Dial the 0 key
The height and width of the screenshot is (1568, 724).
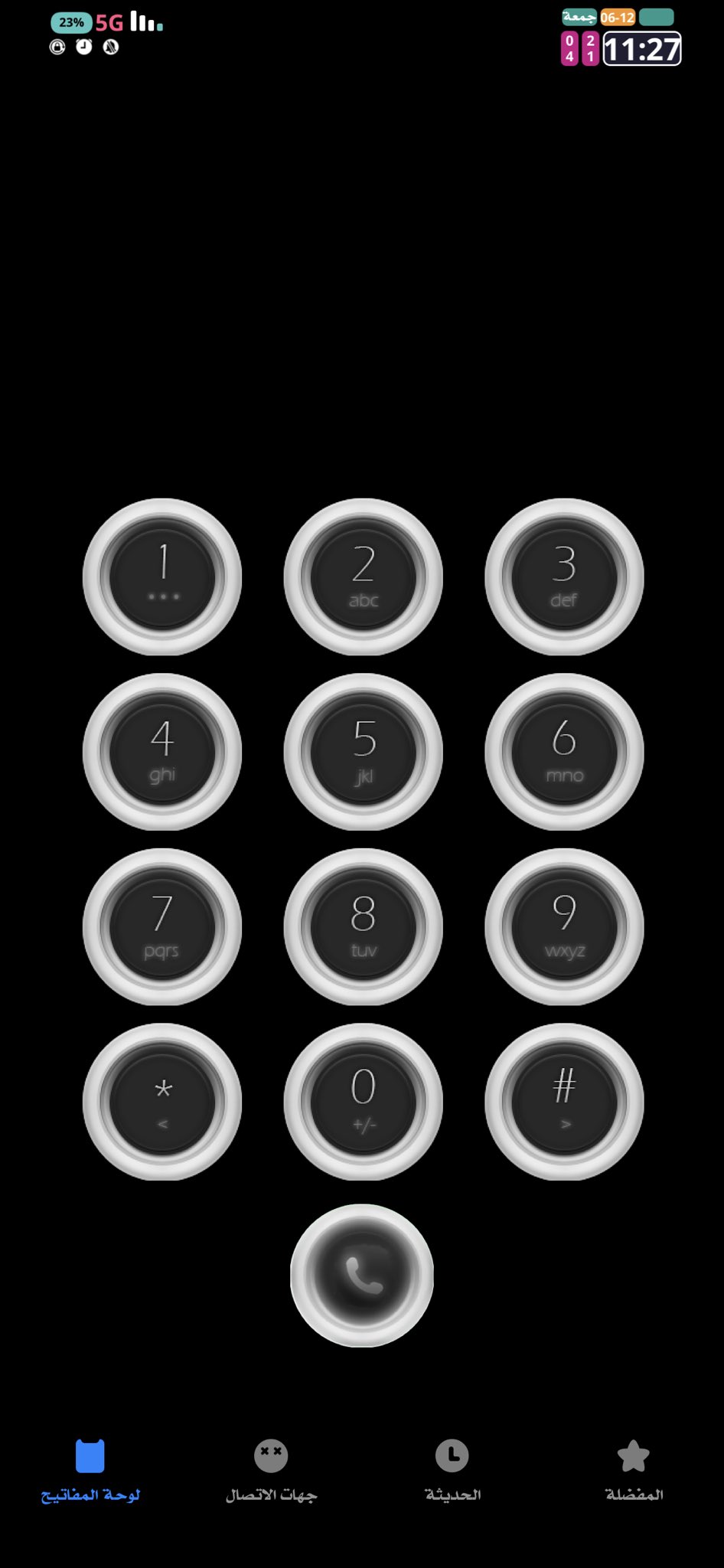[x=363, y=1102]
